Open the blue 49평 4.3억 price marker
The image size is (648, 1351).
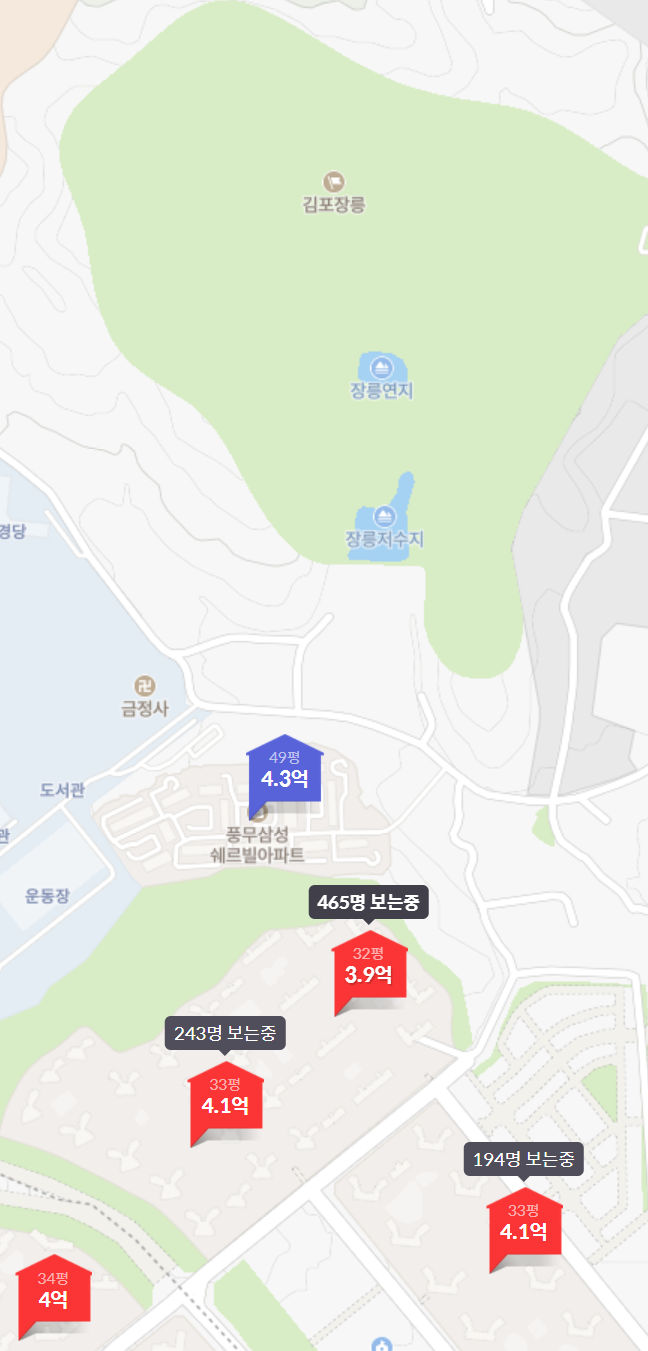coord(284,772)
